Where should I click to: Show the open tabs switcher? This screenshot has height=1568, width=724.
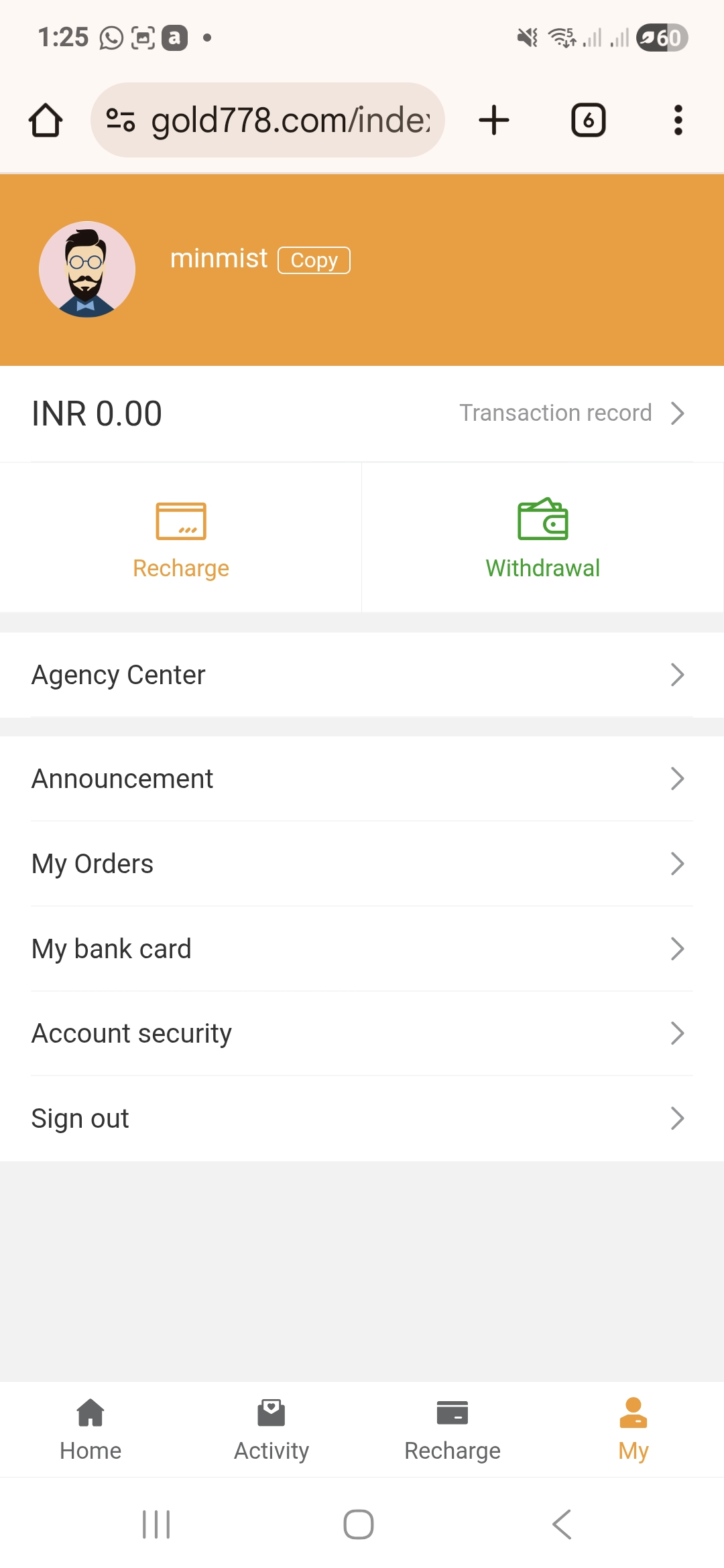[588, 121]
